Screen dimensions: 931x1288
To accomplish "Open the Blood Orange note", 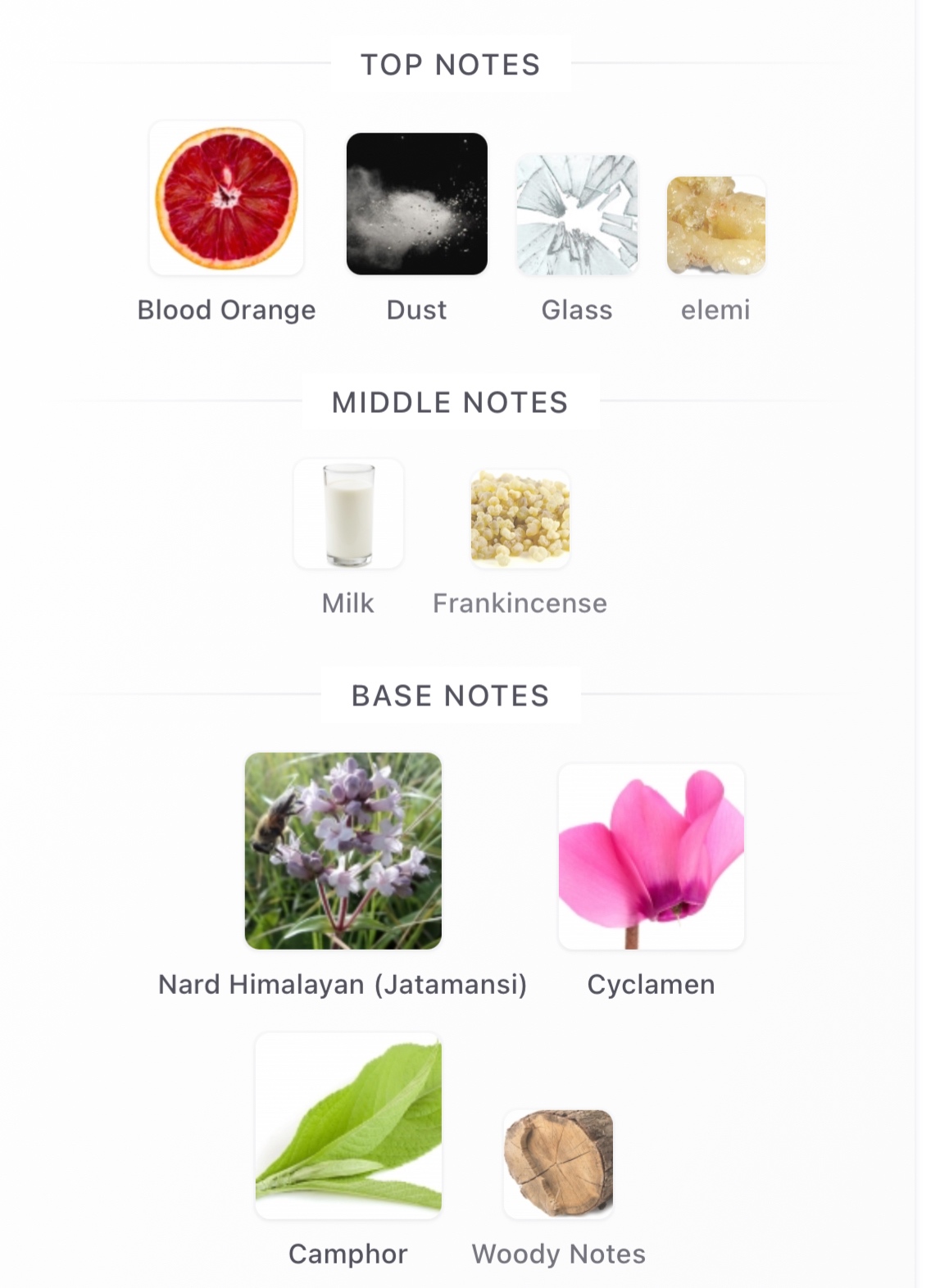I will point(226,198).
